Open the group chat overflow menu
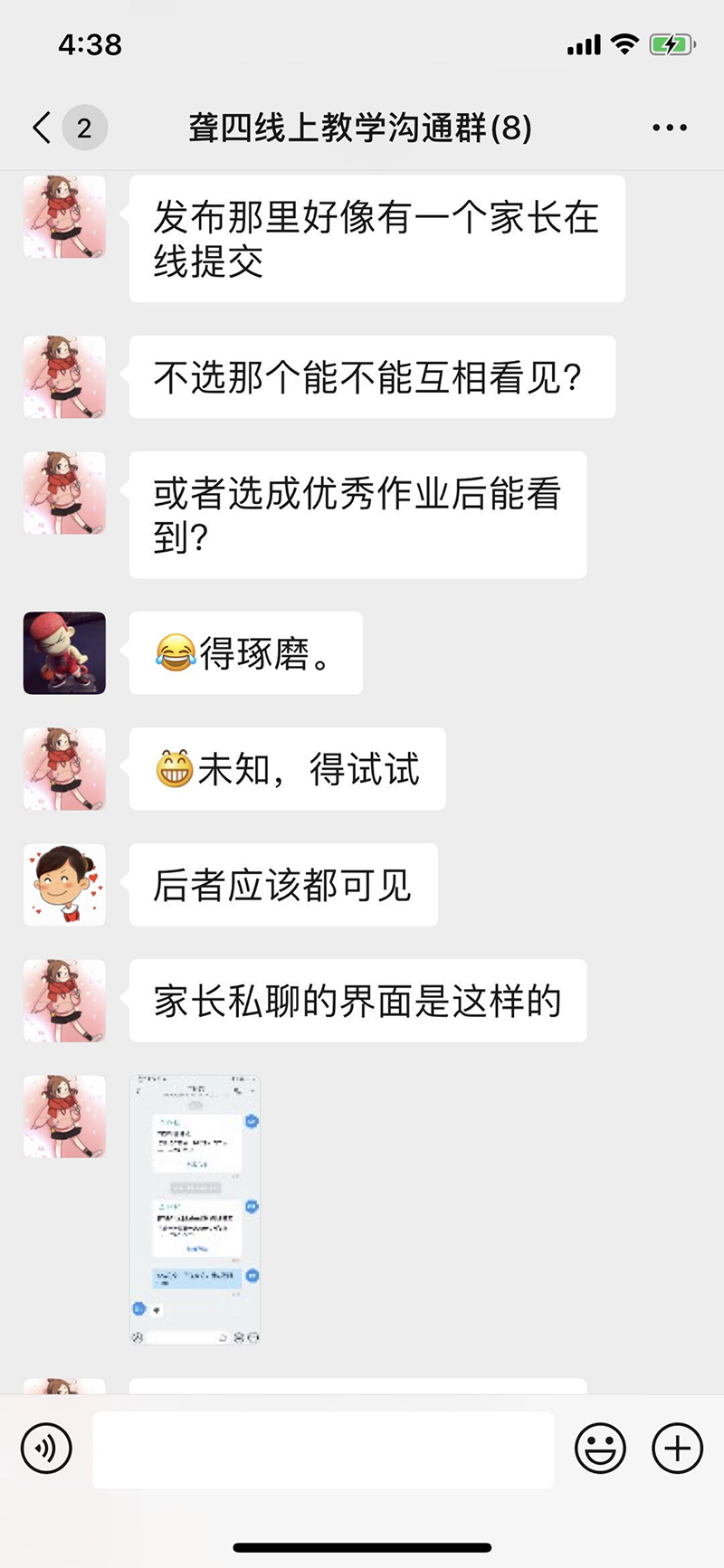This screenshot has height=1568, width=724. pyautogui.click(x=669, y=128)
